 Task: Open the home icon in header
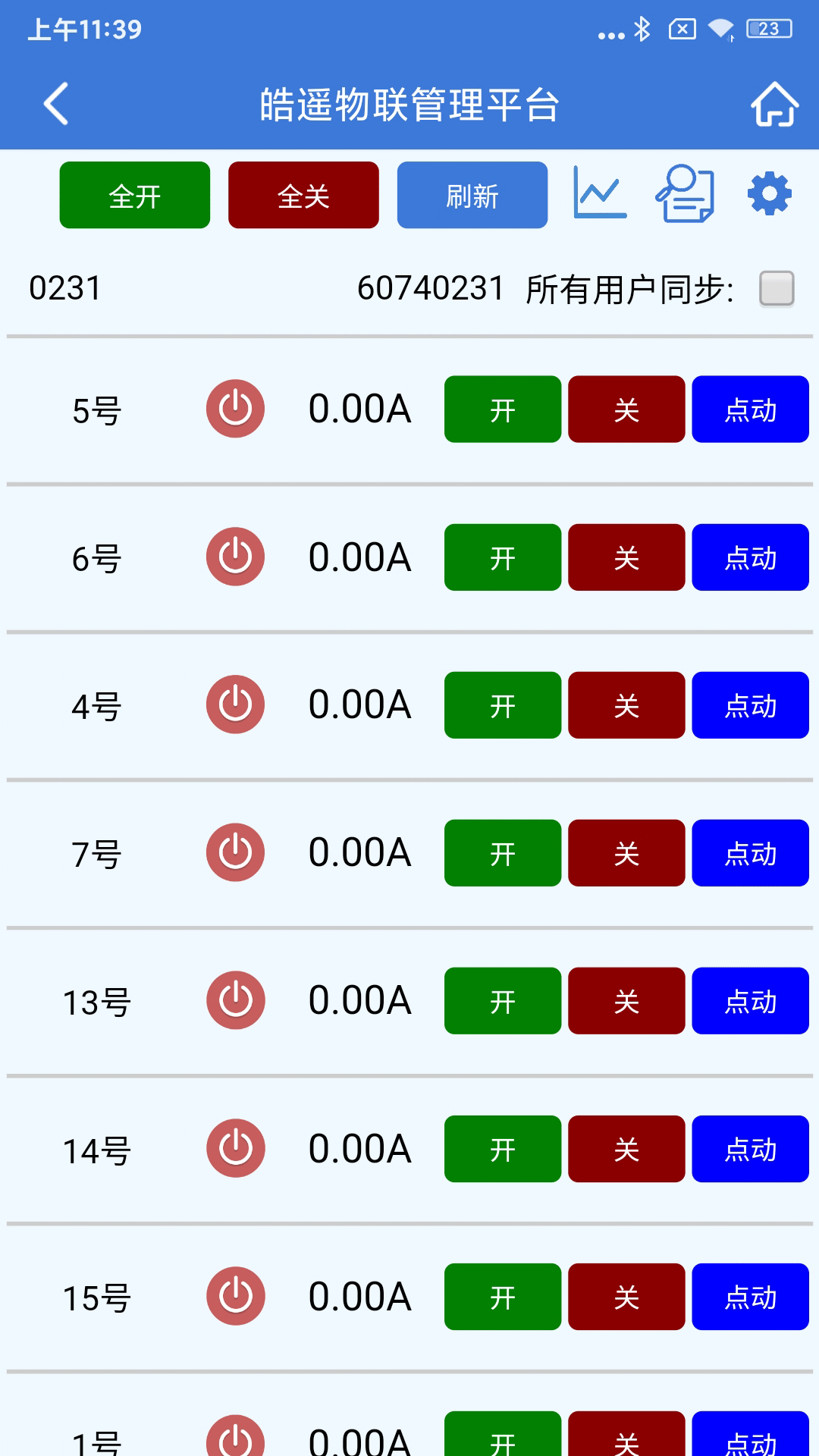point(774,104)
